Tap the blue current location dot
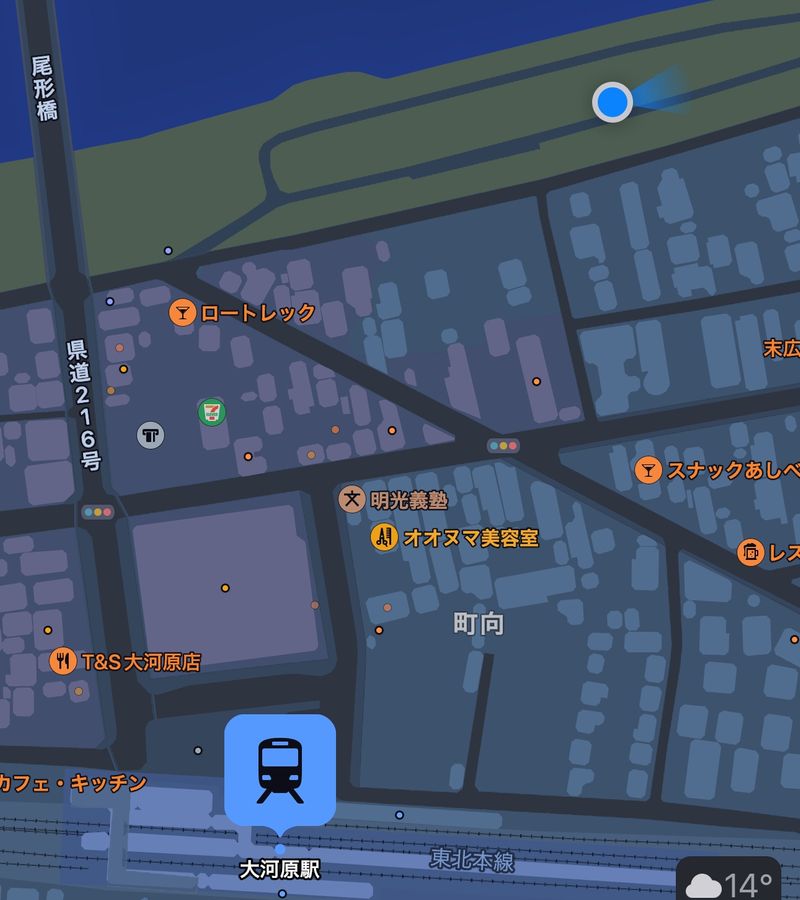800x900 pixels. (x=612, y=102)
